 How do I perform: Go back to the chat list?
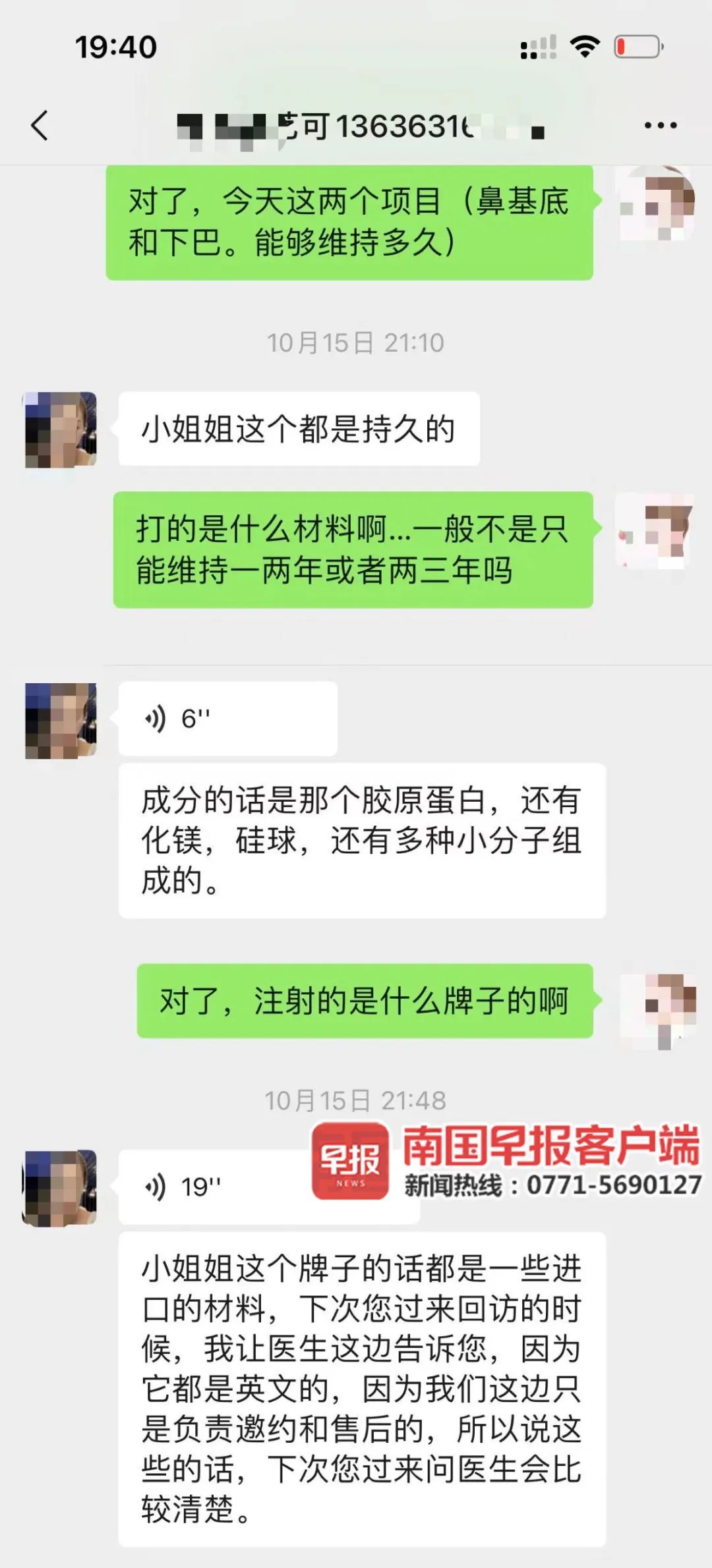pos(40,125)
